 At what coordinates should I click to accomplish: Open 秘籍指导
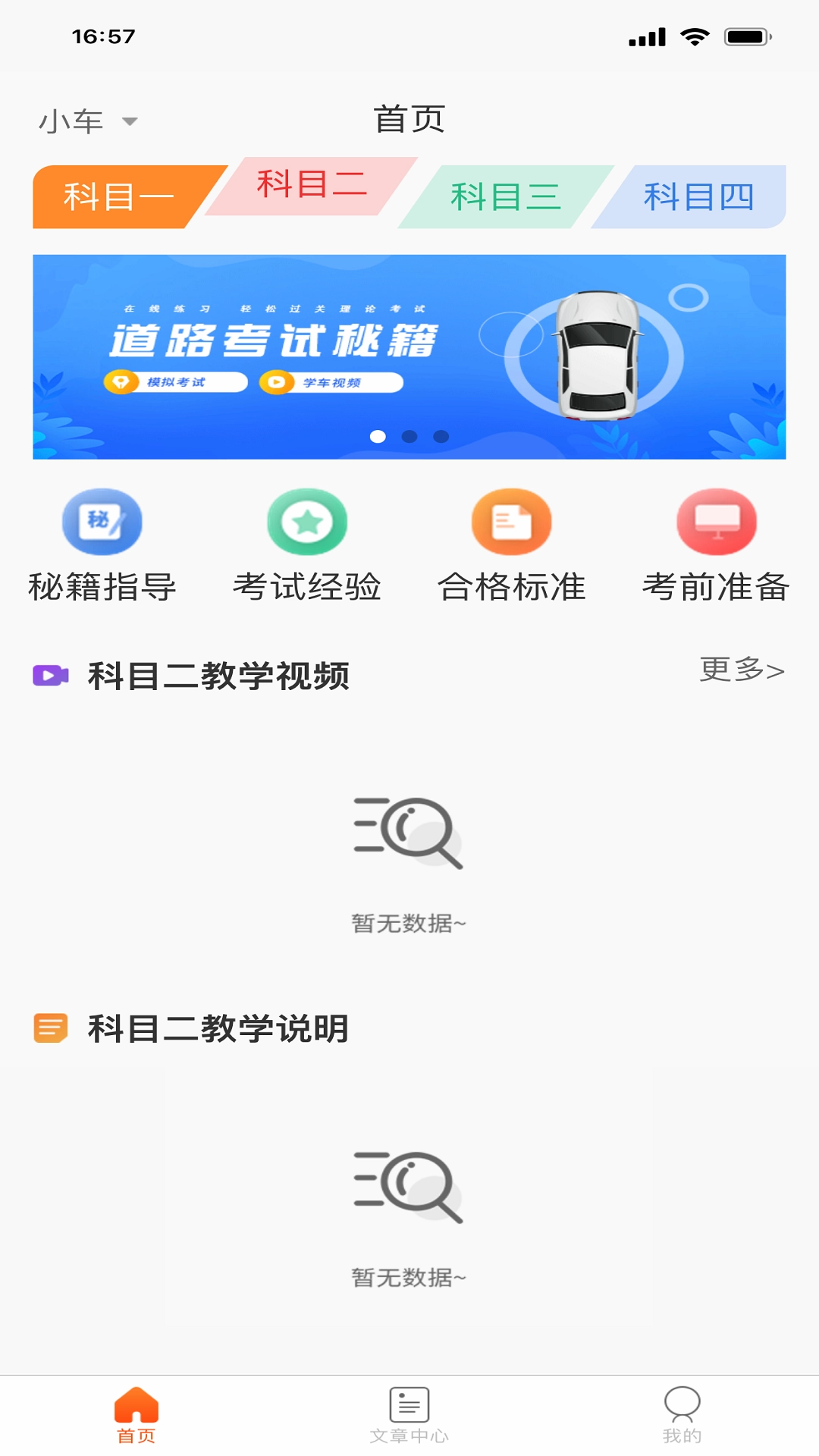(x=102, y=546)
